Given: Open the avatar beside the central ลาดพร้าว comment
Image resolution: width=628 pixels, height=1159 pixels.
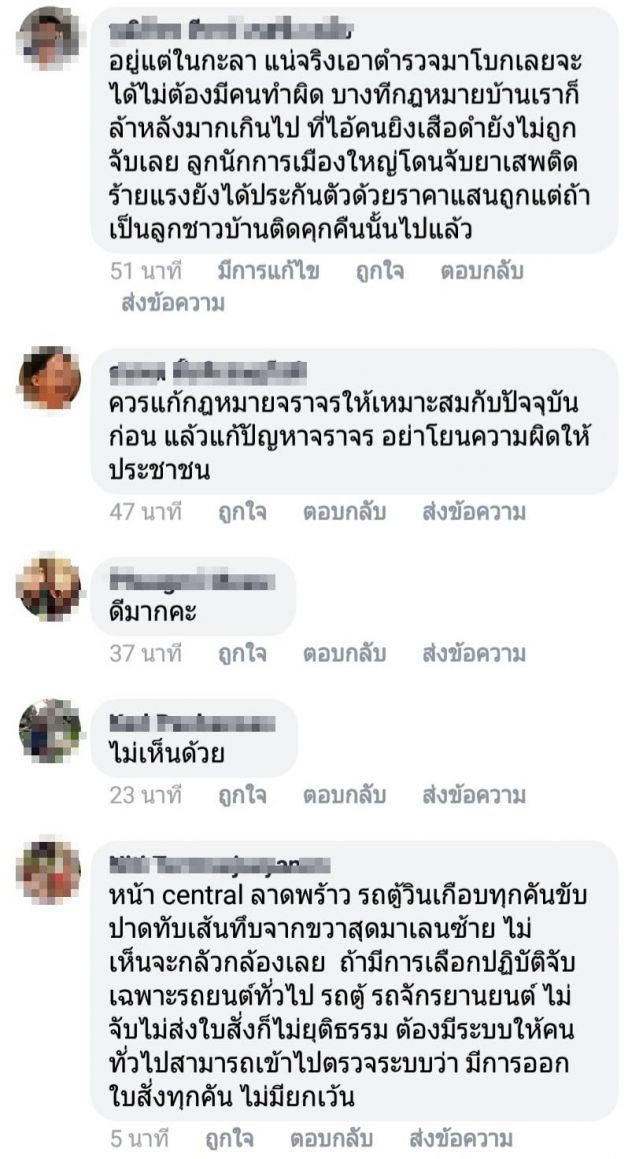Looking at the screenshot, I should (x=49, y=872).
